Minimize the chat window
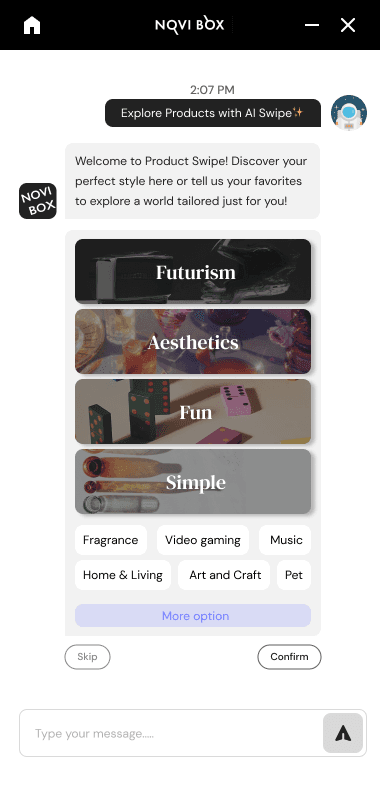 [312, 25]
